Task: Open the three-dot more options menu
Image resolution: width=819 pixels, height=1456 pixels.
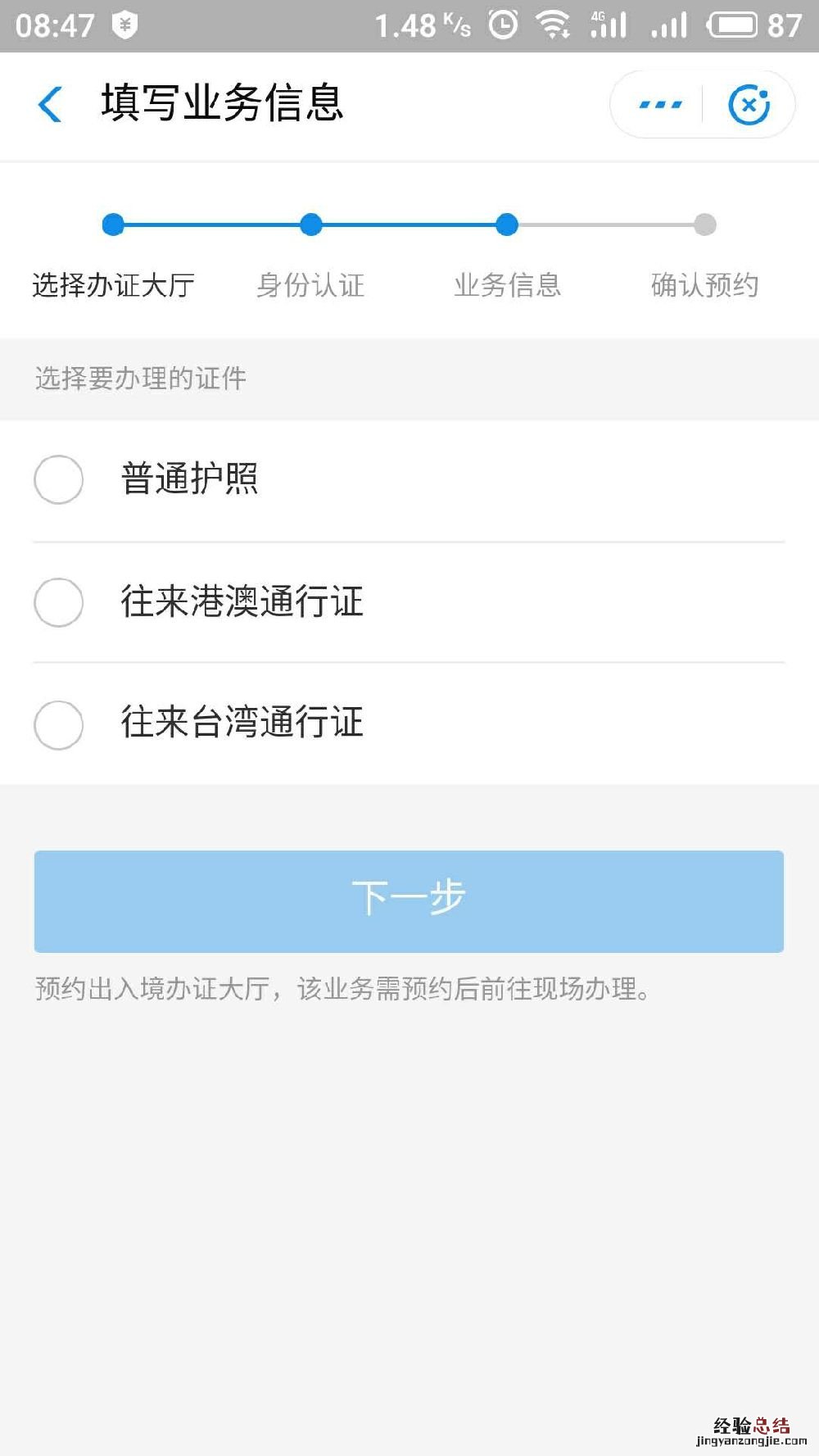Action: (x=660, y=105)
